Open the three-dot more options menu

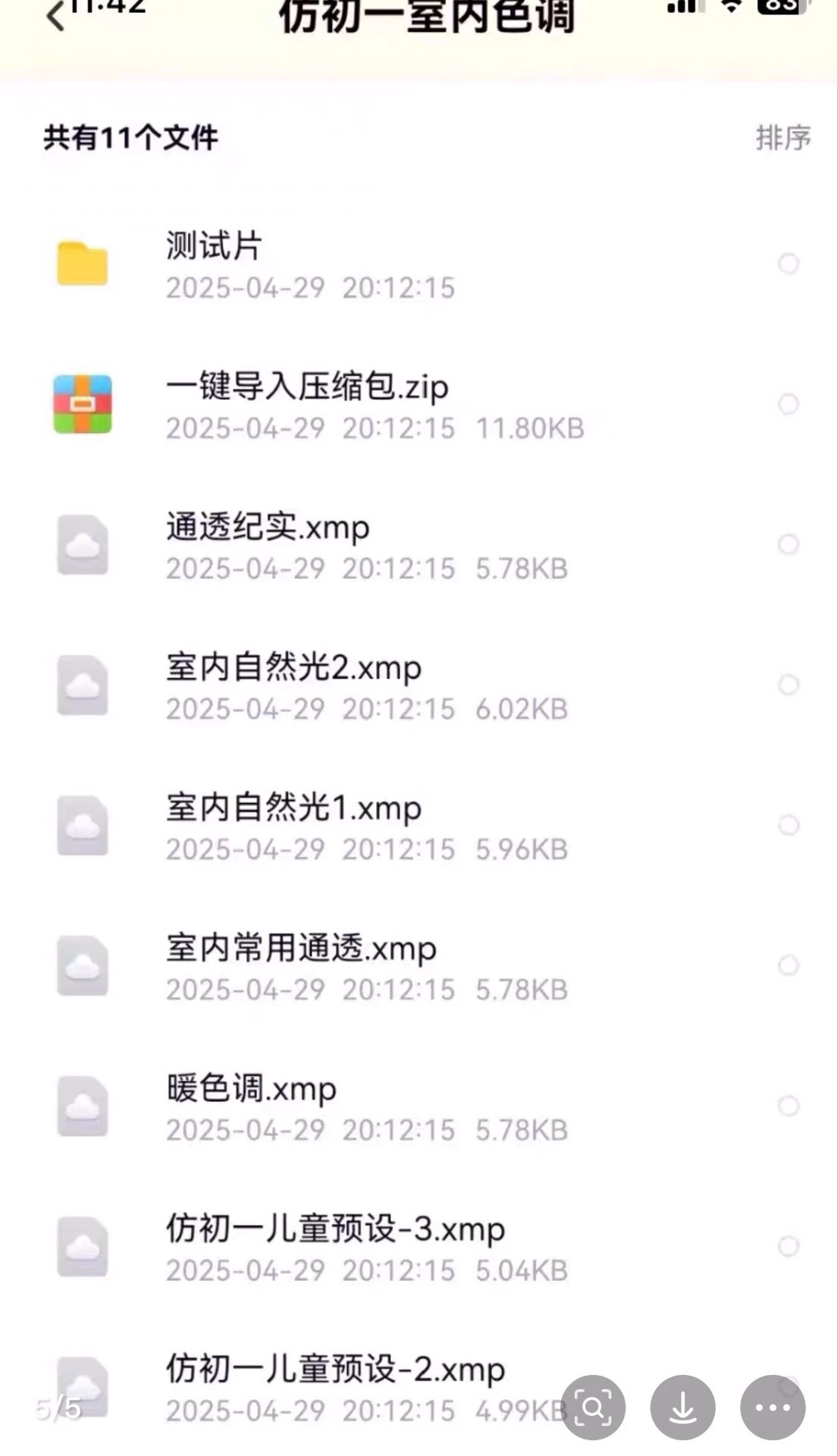pos(773,1407)
